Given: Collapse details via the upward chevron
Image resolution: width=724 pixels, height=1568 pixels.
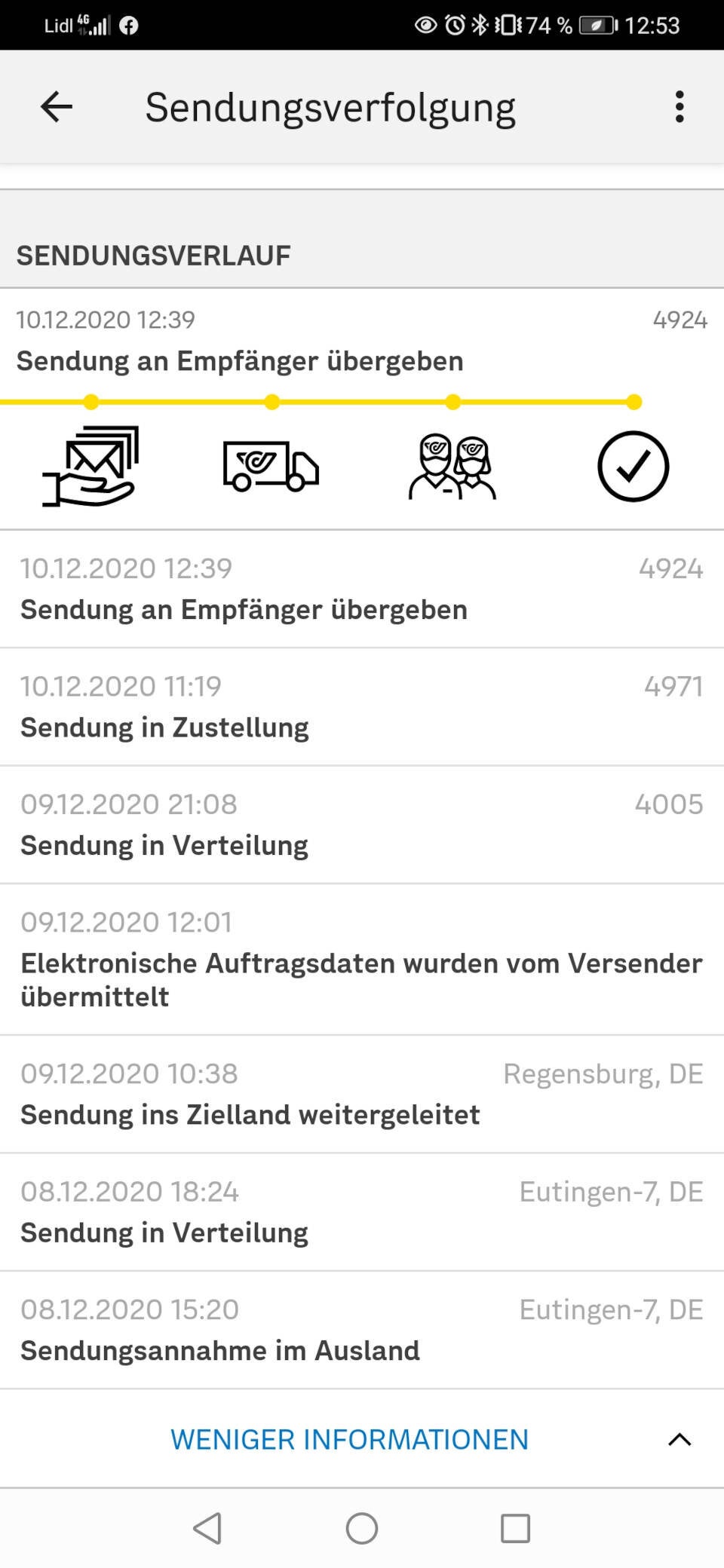Looking at the screenshot, I should click(678, 1438).
